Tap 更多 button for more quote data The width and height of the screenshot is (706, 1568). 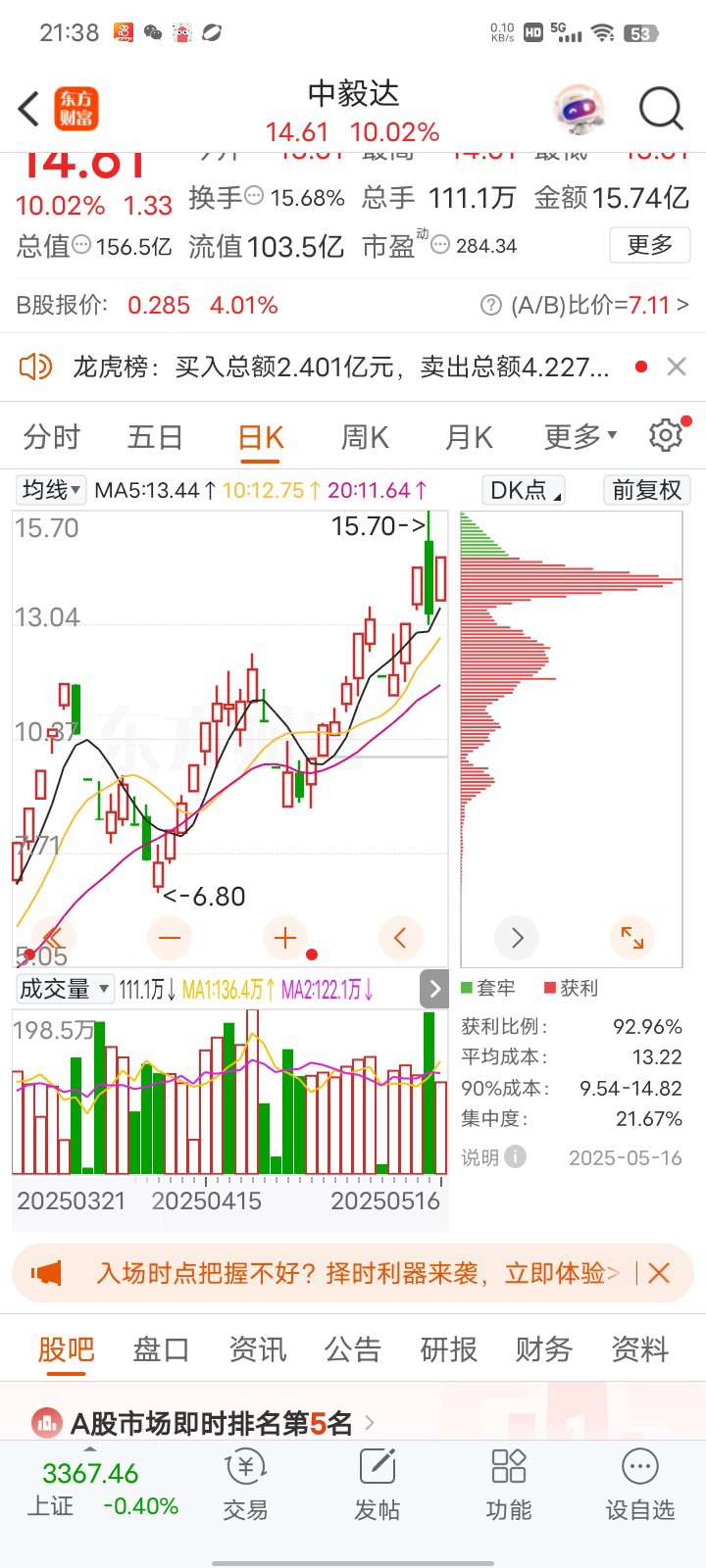pyautogui.click(x=650, y=245)
